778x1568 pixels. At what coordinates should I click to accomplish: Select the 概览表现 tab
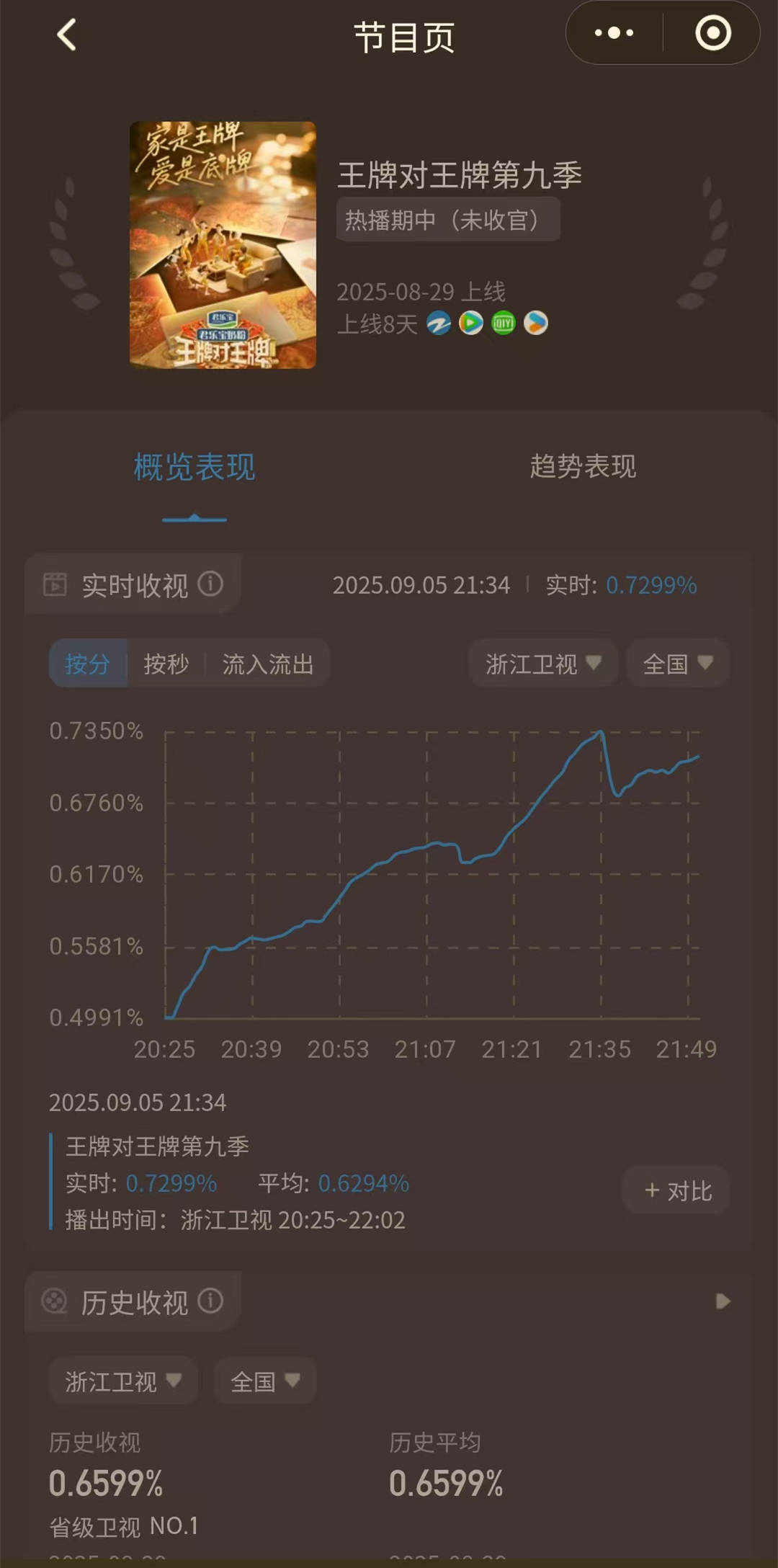pyautogui.click(x=194, y=467)
